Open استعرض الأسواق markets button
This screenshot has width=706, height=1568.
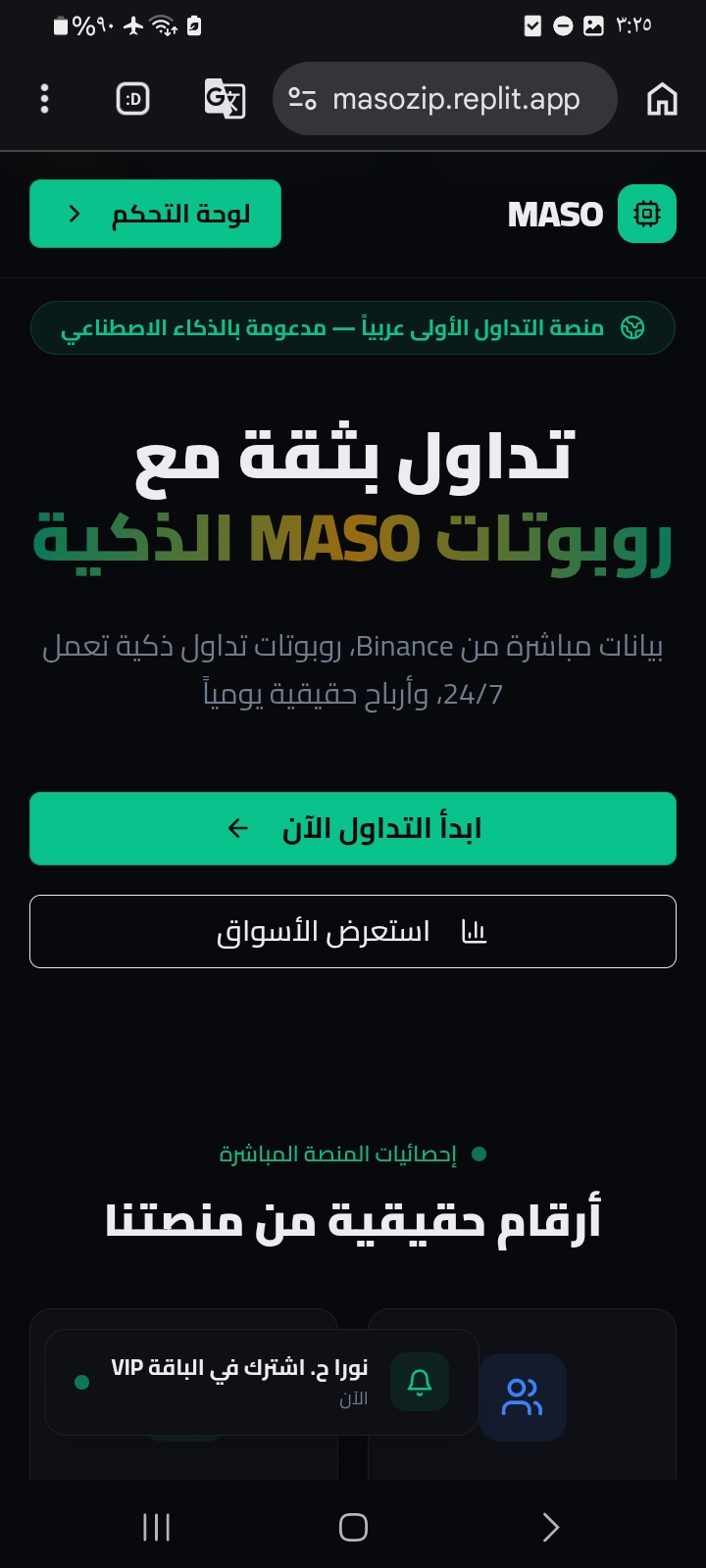coord(353,931)
